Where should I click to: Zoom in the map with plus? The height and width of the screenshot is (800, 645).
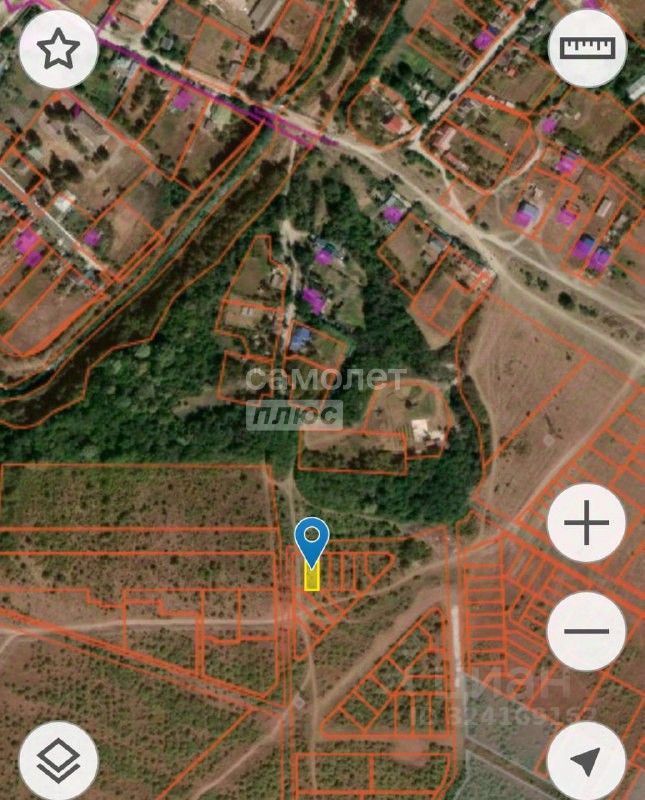coord(587,523)
